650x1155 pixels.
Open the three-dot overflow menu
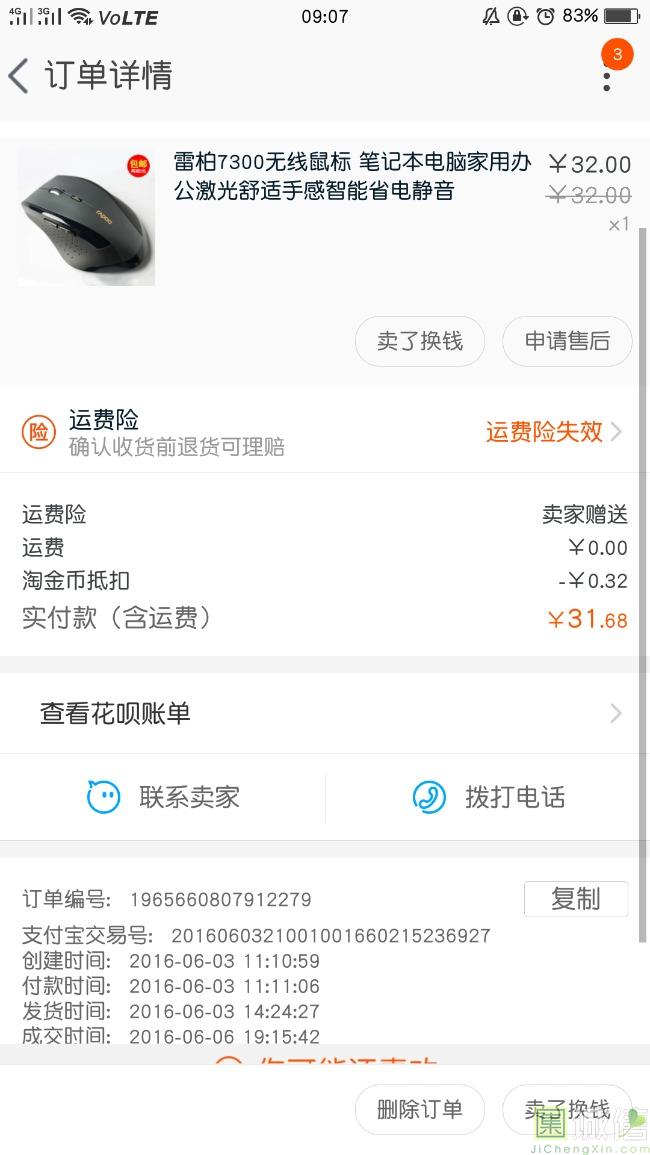tap(606, 76)
